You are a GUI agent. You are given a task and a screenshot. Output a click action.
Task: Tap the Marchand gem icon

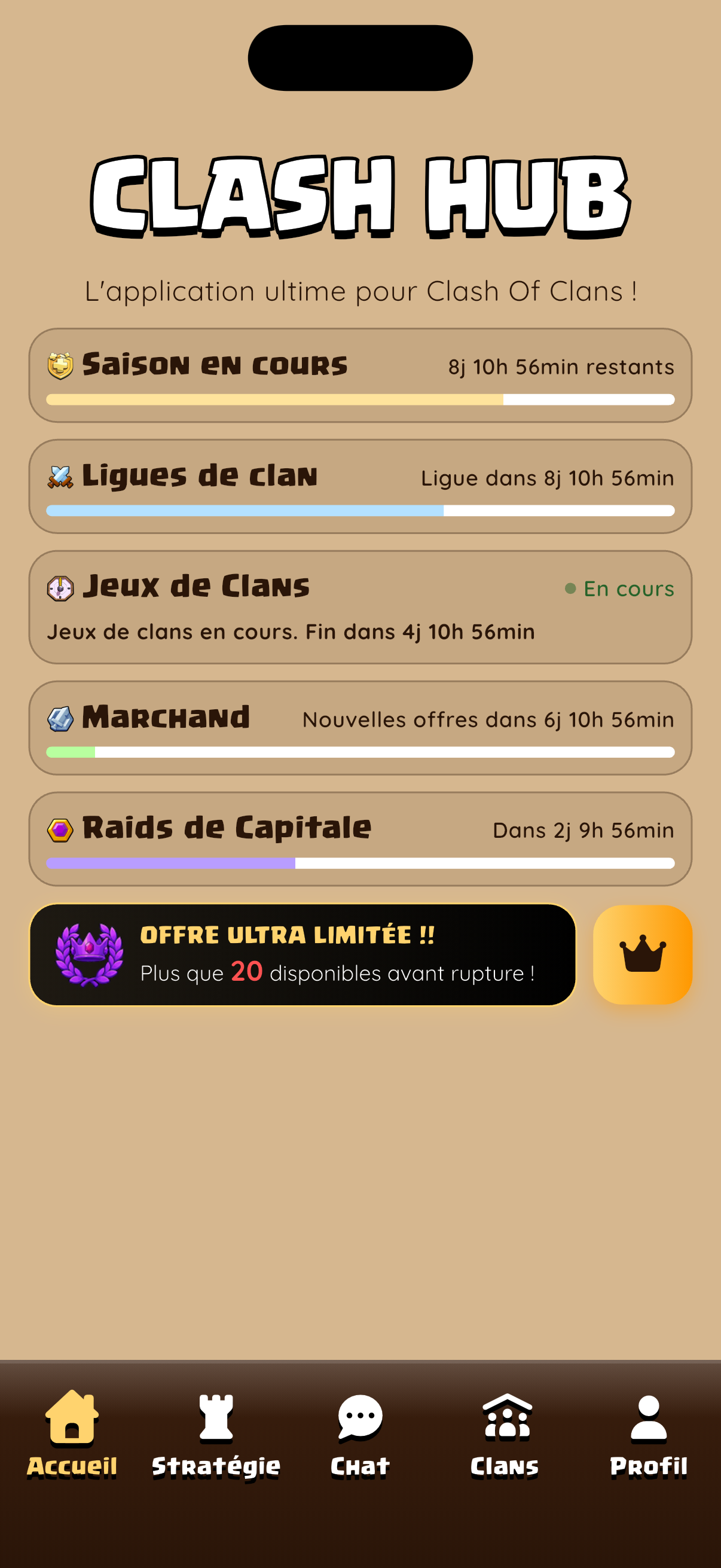point(59,717)
